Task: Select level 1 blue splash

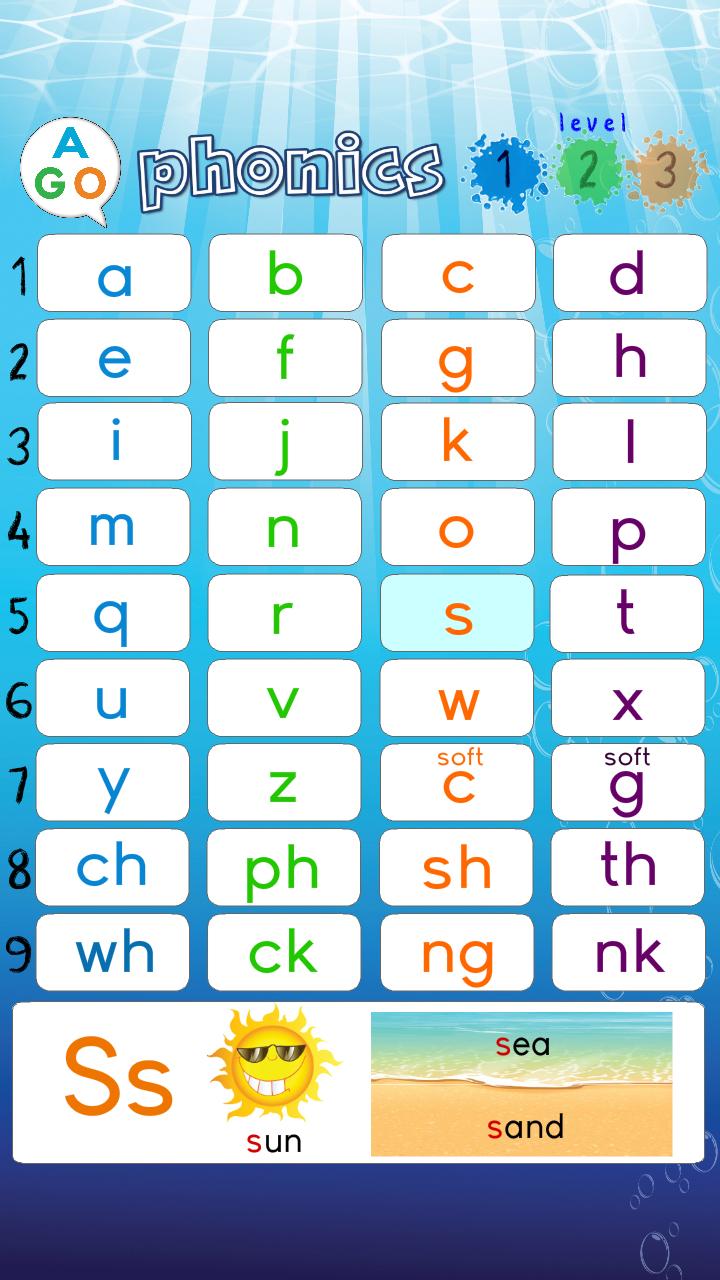Action: point(504,172)
